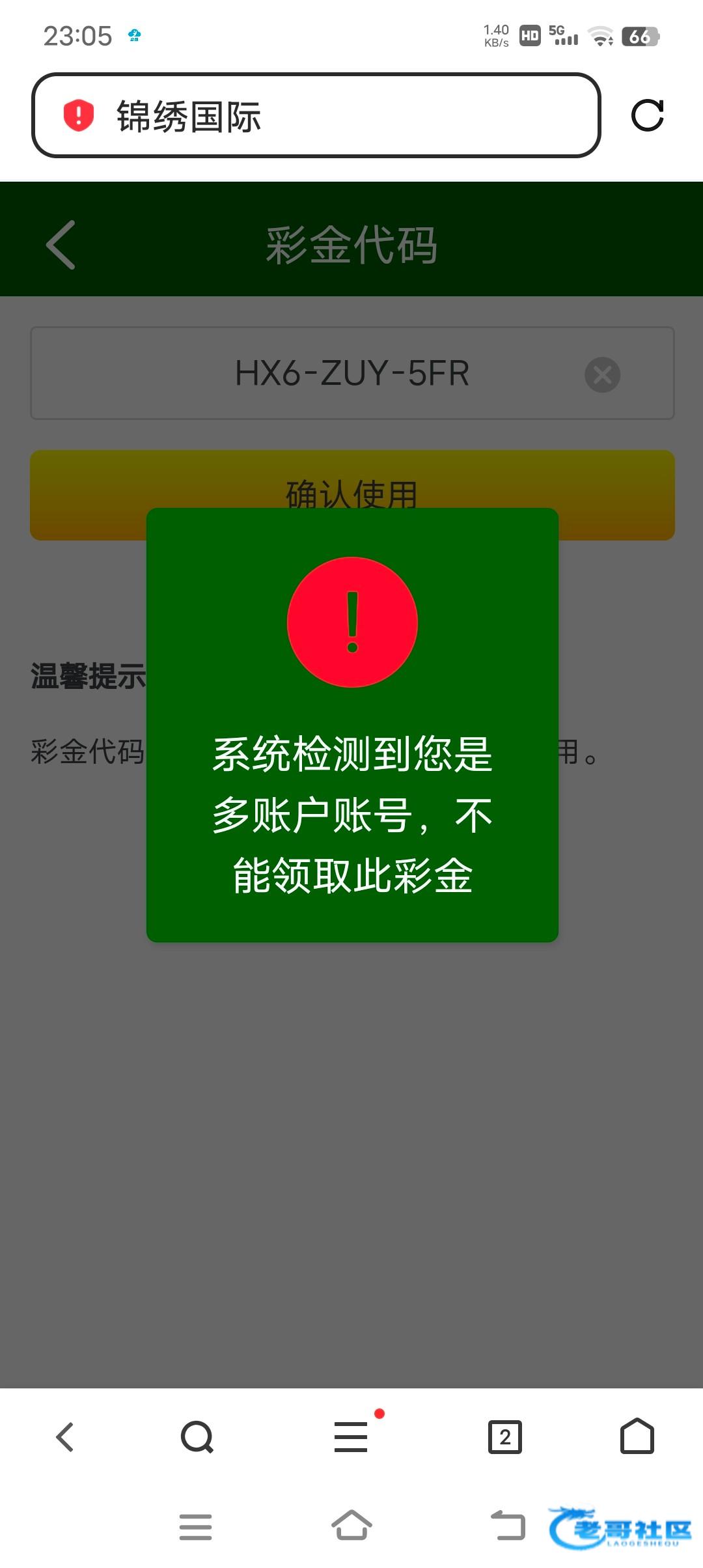Open recent apps from the navigation bar
The width and height of the screenshot is (703, 1568).
pos(195,1526)
